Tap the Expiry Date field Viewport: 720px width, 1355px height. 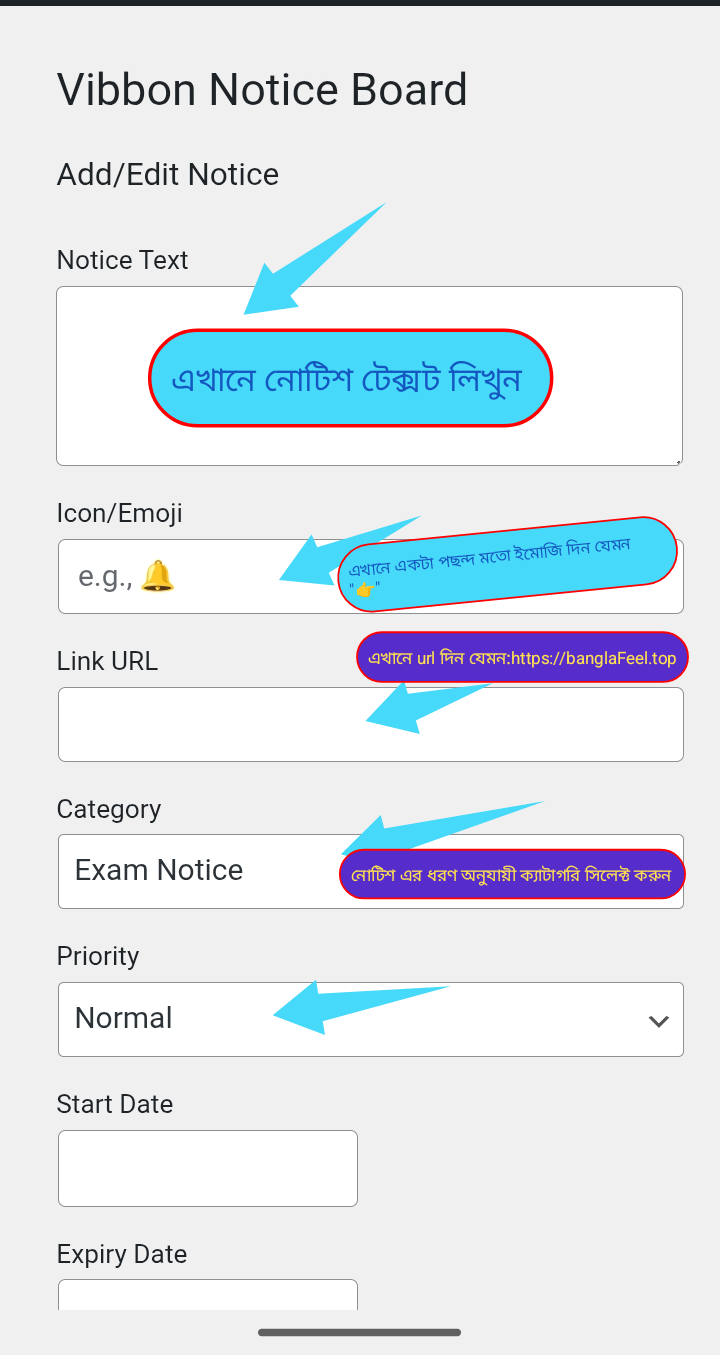coord(208,1295)
